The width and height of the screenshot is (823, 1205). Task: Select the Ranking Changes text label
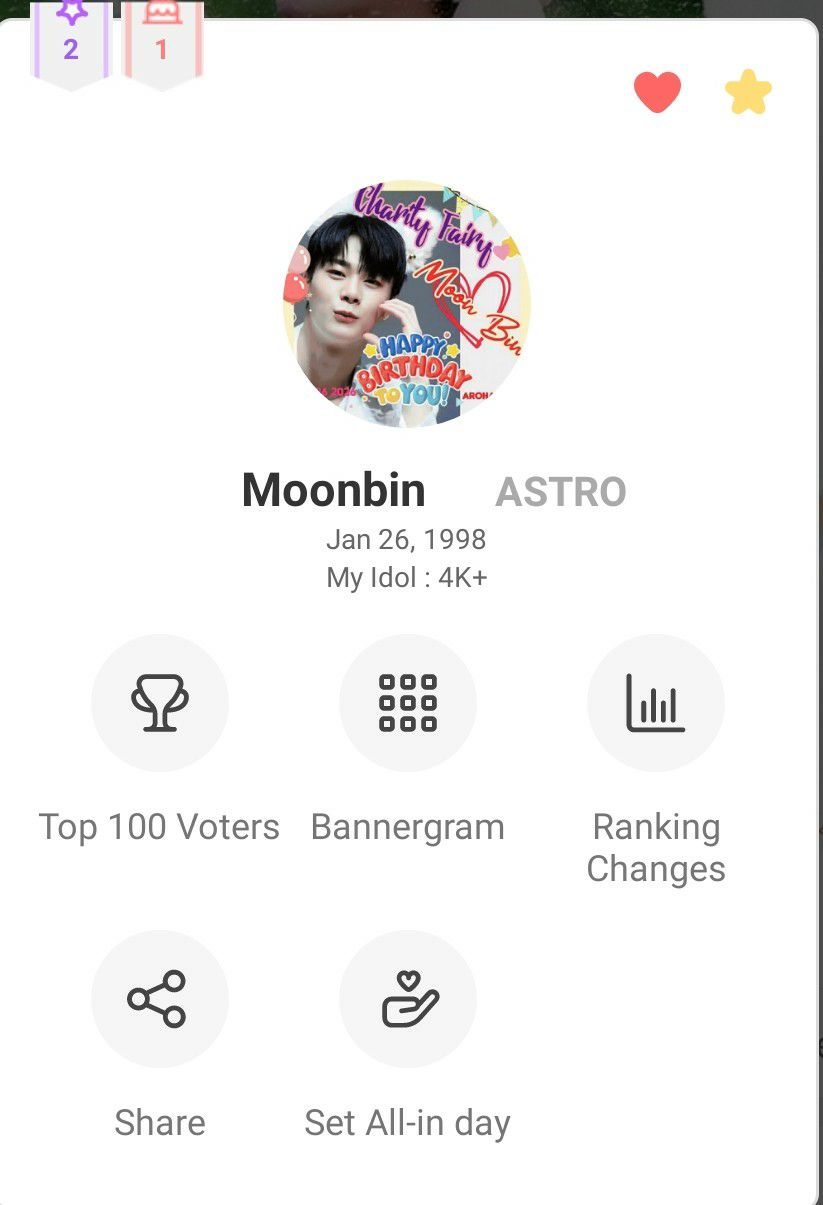coord(655,847)
